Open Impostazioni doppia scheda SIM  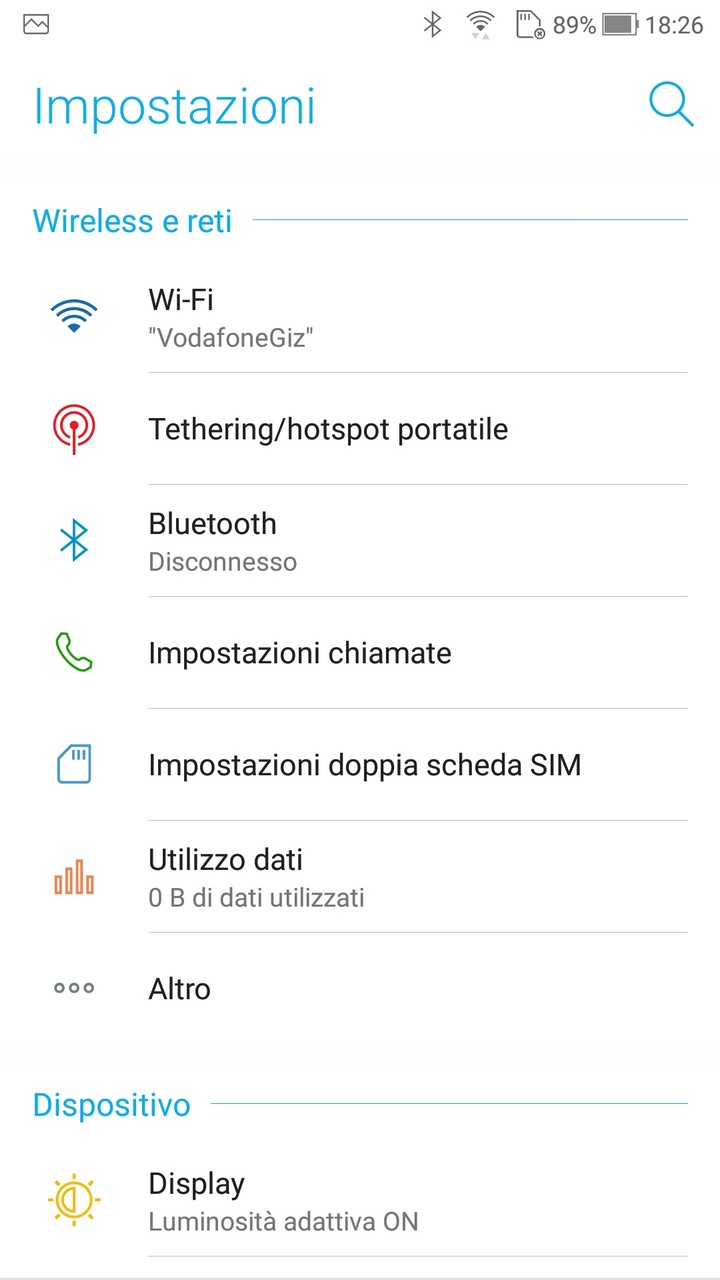coord(360,765)
